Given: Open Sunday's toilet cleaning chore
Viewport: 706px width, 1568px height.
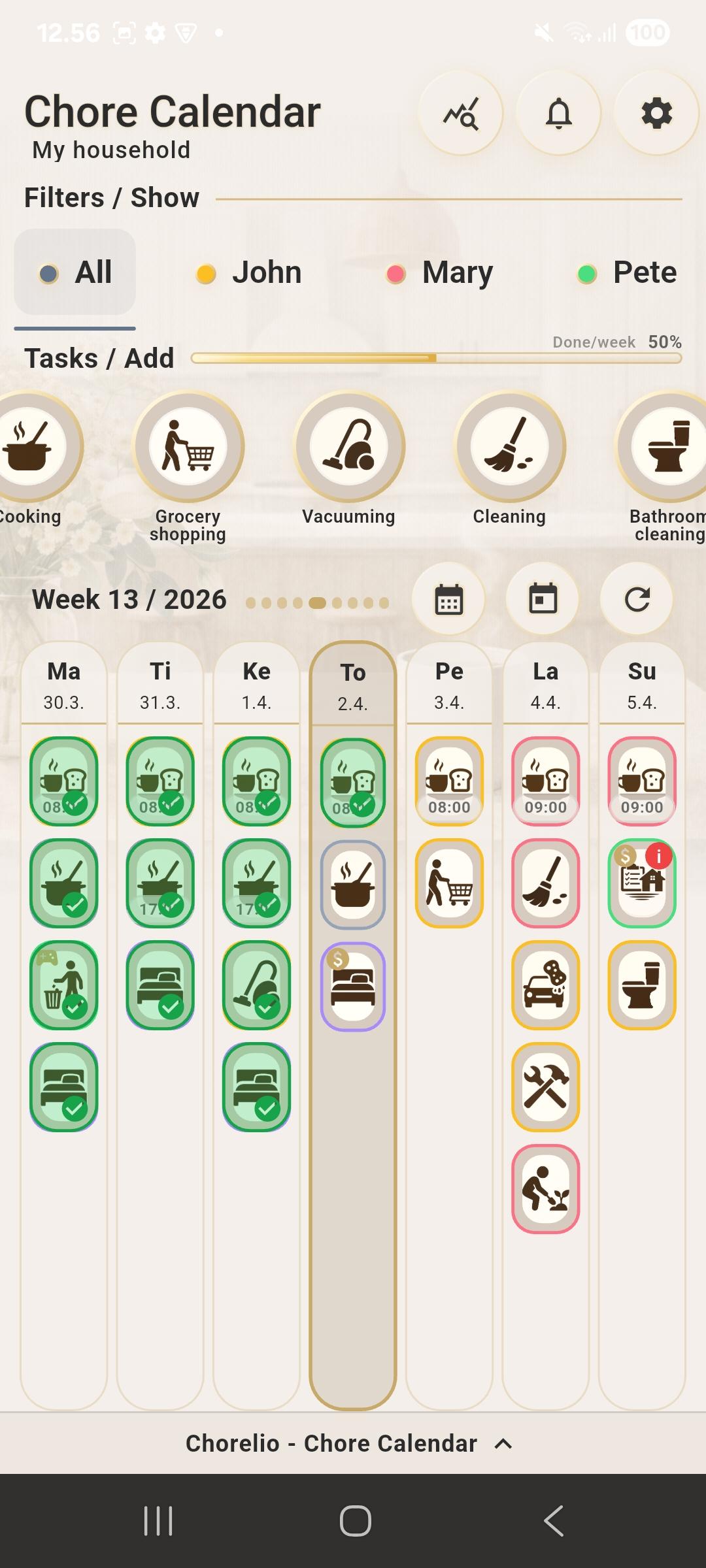Looking at the screenshot, I should [642, 985].
